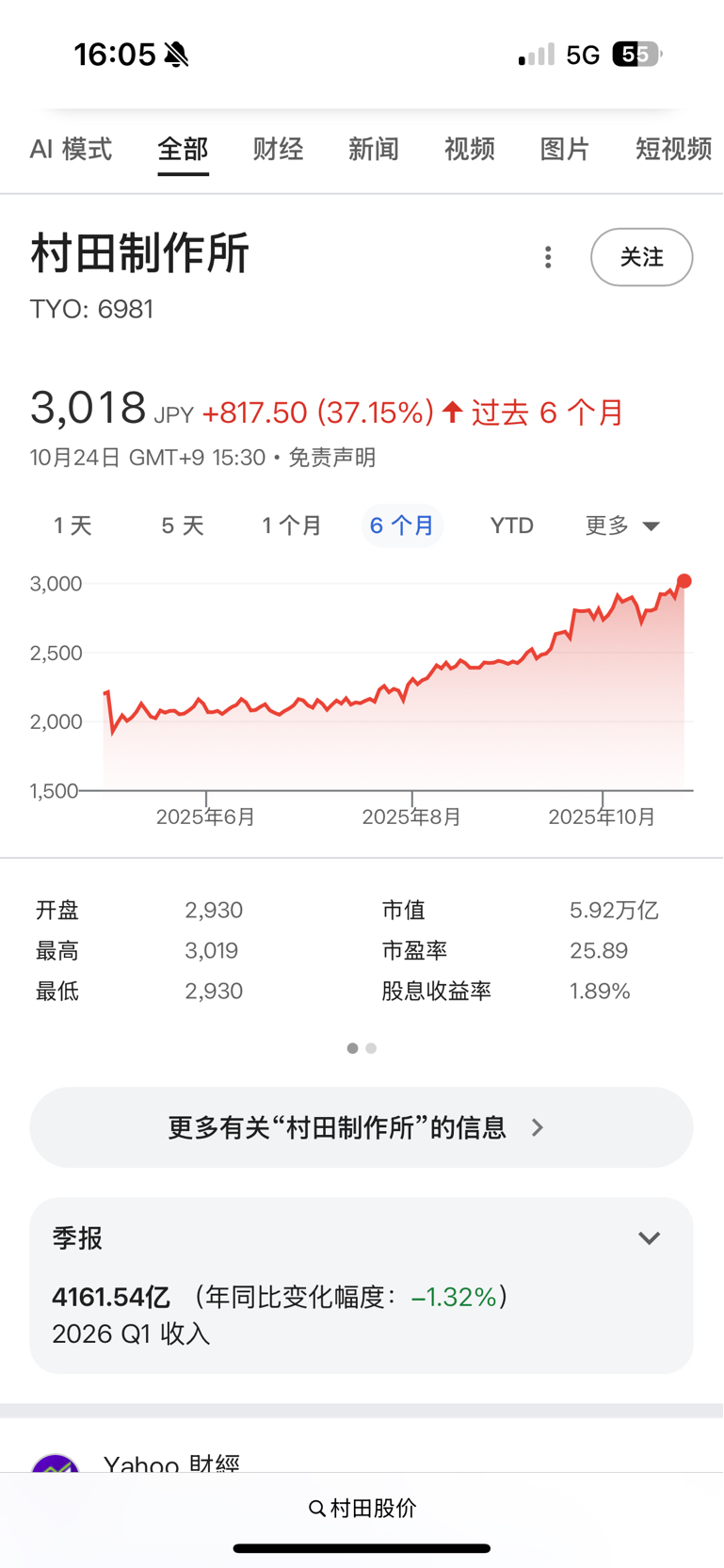This screenshot has height=1568, width=724.
Task: Open 更多有关“村田制作所”的信息
Action: (362, 1127)
